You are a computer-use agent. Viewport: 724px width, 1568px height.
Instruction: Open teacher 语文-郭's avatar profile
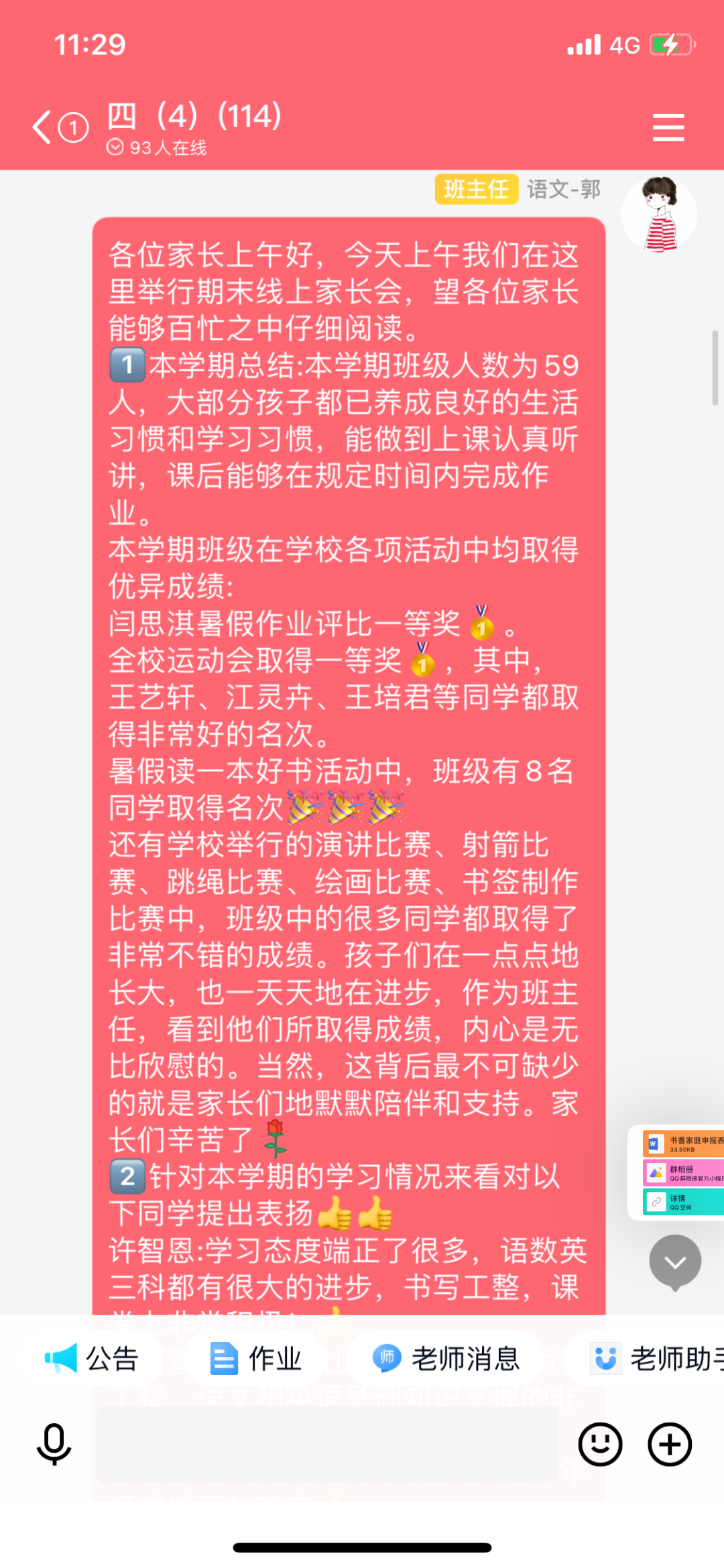(659, 215)
